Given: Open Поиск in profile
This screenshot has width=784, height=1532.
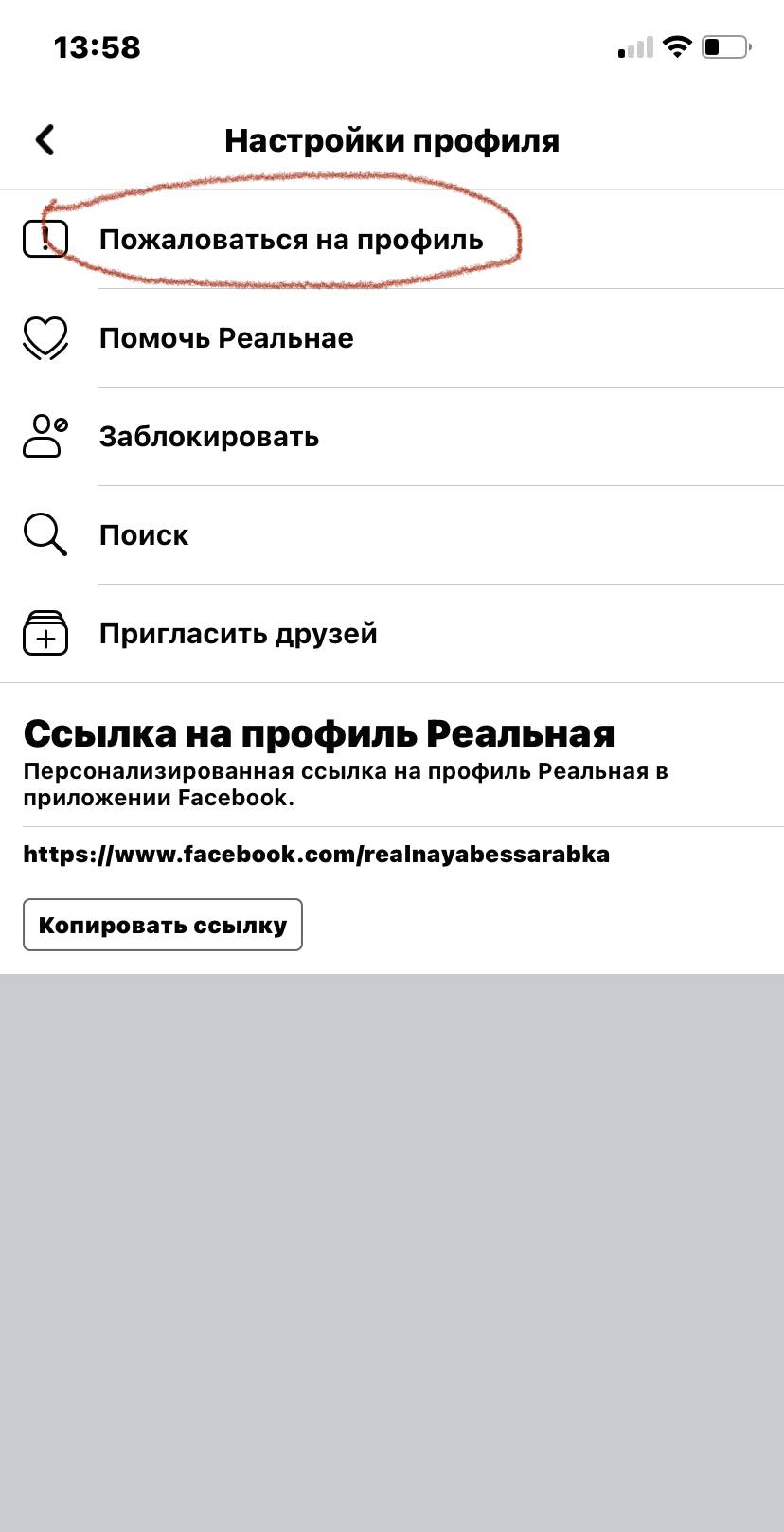Looking at the screenshot, I should click(x=144, y=535).
